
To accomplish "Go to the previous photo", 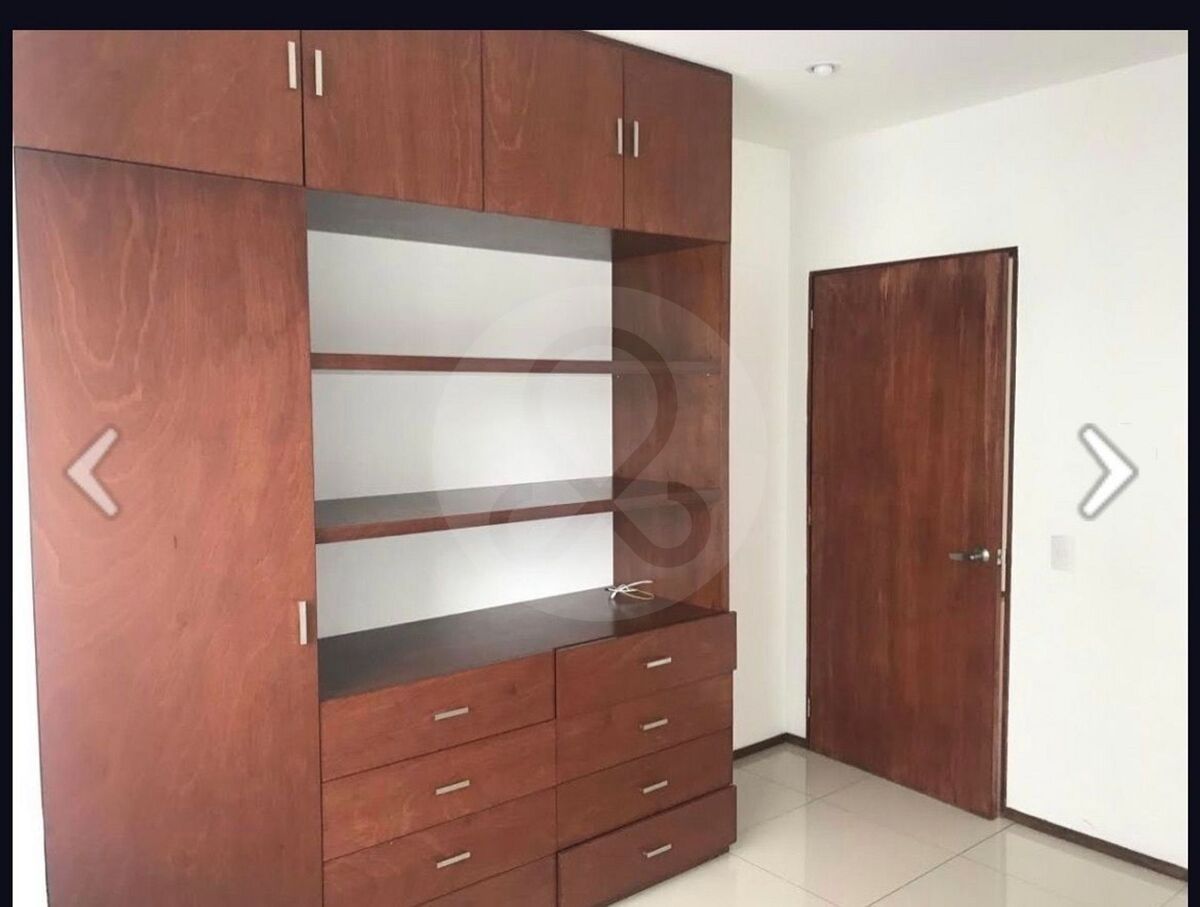I will [93, 471].
